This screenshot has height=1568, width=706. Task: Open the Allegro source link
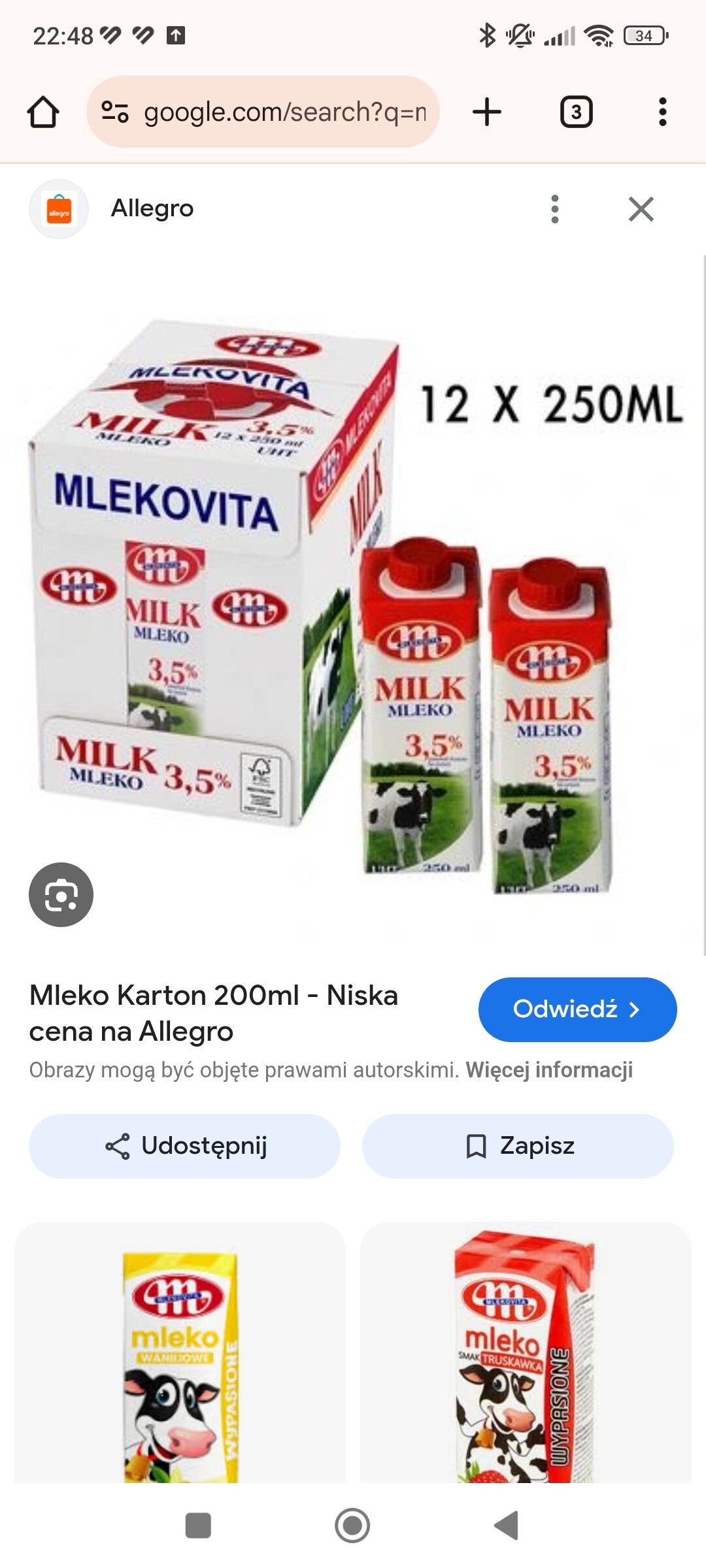(152, 208)
